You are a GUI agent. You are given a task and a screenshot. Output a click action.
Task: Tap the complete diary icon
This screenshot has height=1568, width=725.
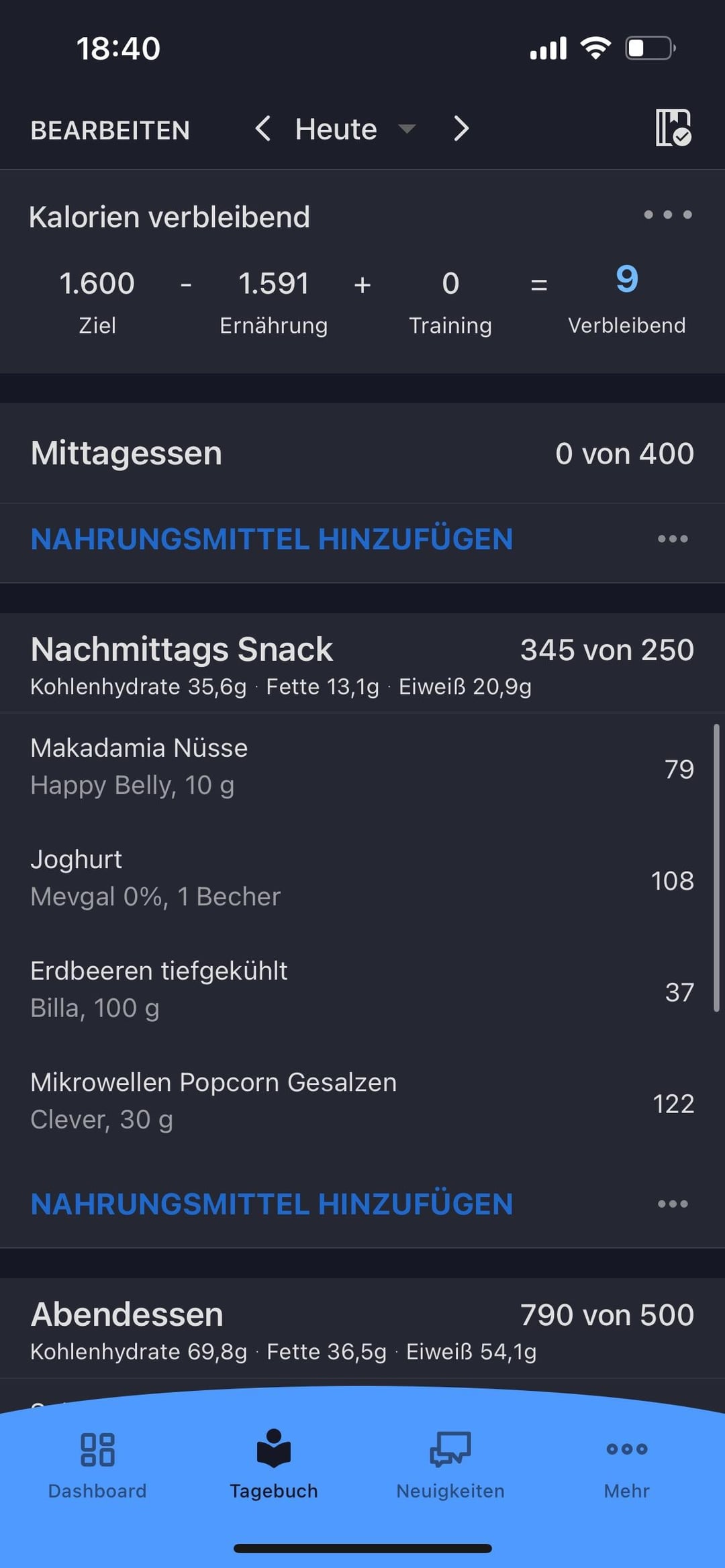coord(673,127)
